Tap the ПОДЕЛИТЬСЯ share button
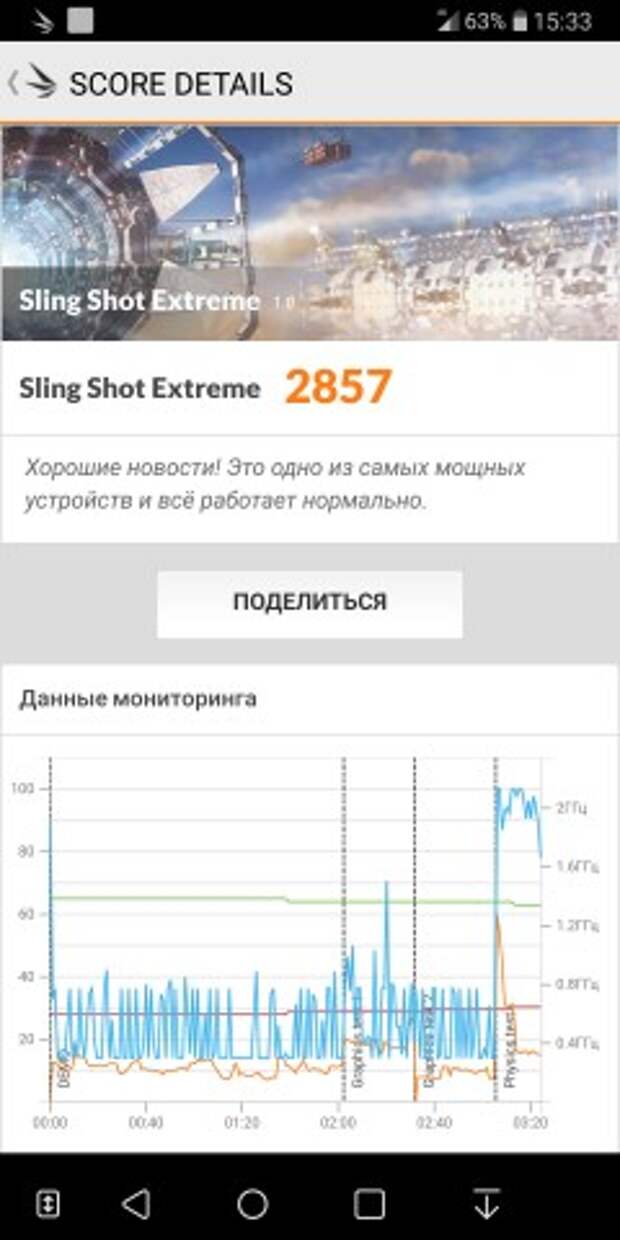Viewport: 620px width, 1240px height. 309,603
